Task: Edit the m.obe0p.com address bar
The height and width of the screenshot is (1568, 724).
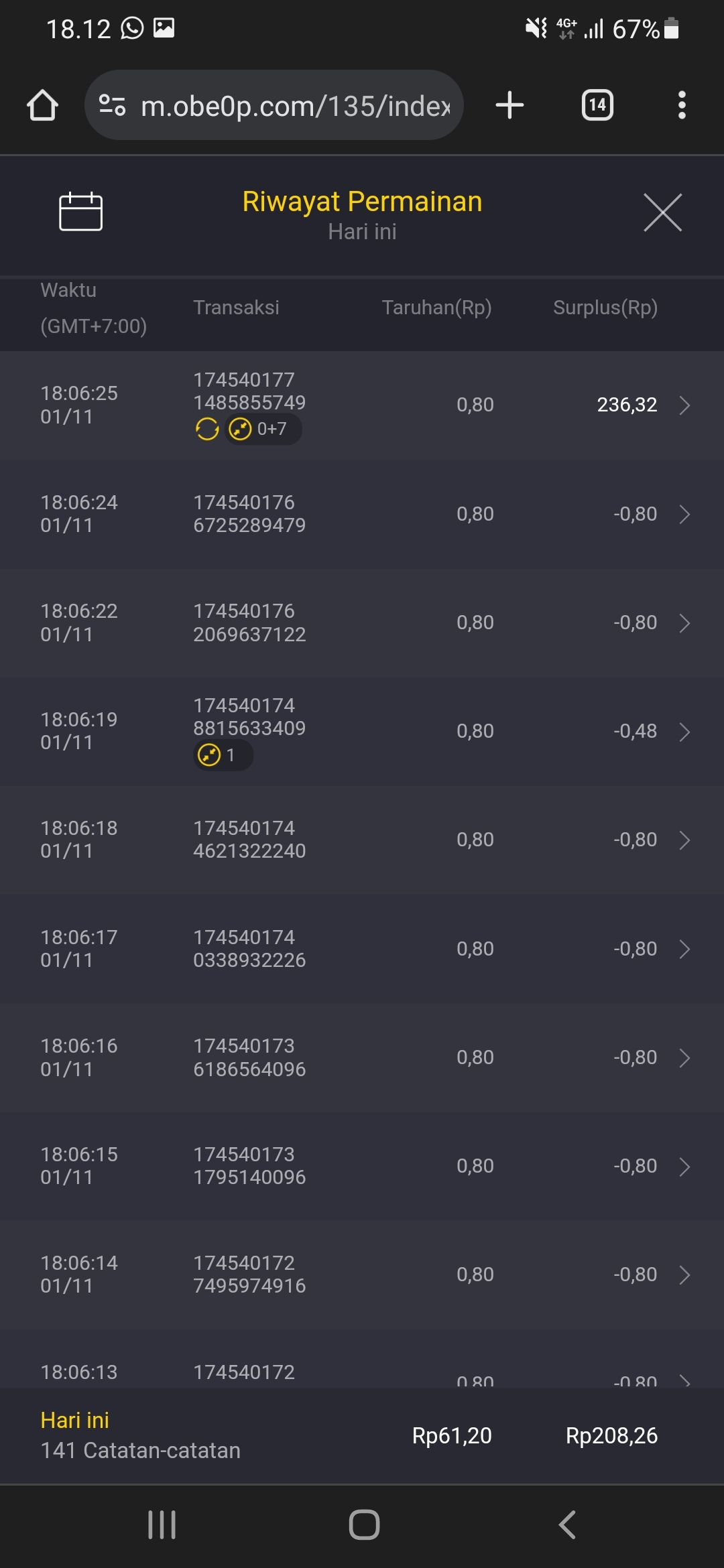Action: coord(295,106)
